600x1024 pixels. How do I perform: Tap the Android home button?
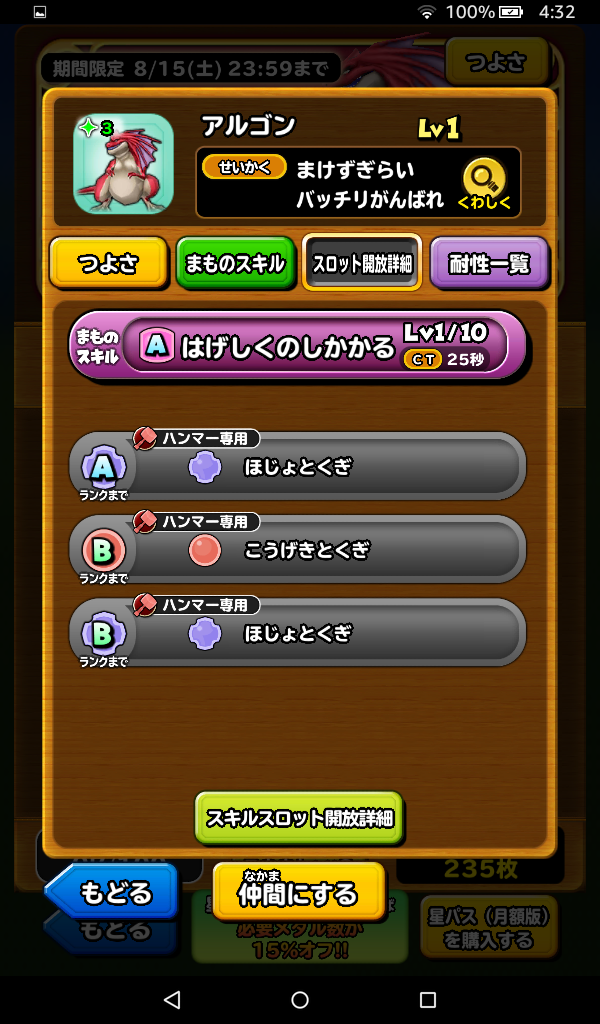pos(300,1000)
